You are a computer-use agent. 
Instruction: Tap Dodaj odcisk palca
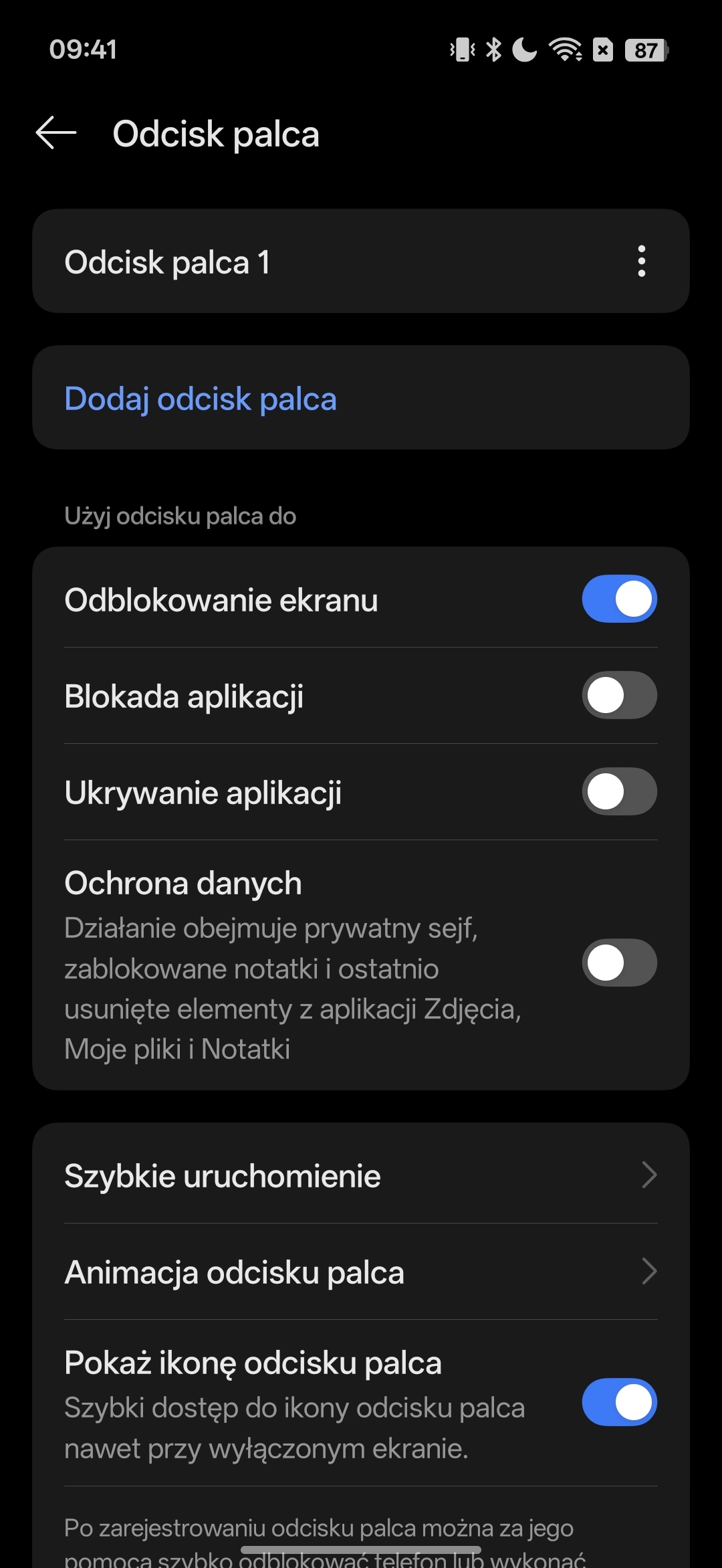[201, 399]
